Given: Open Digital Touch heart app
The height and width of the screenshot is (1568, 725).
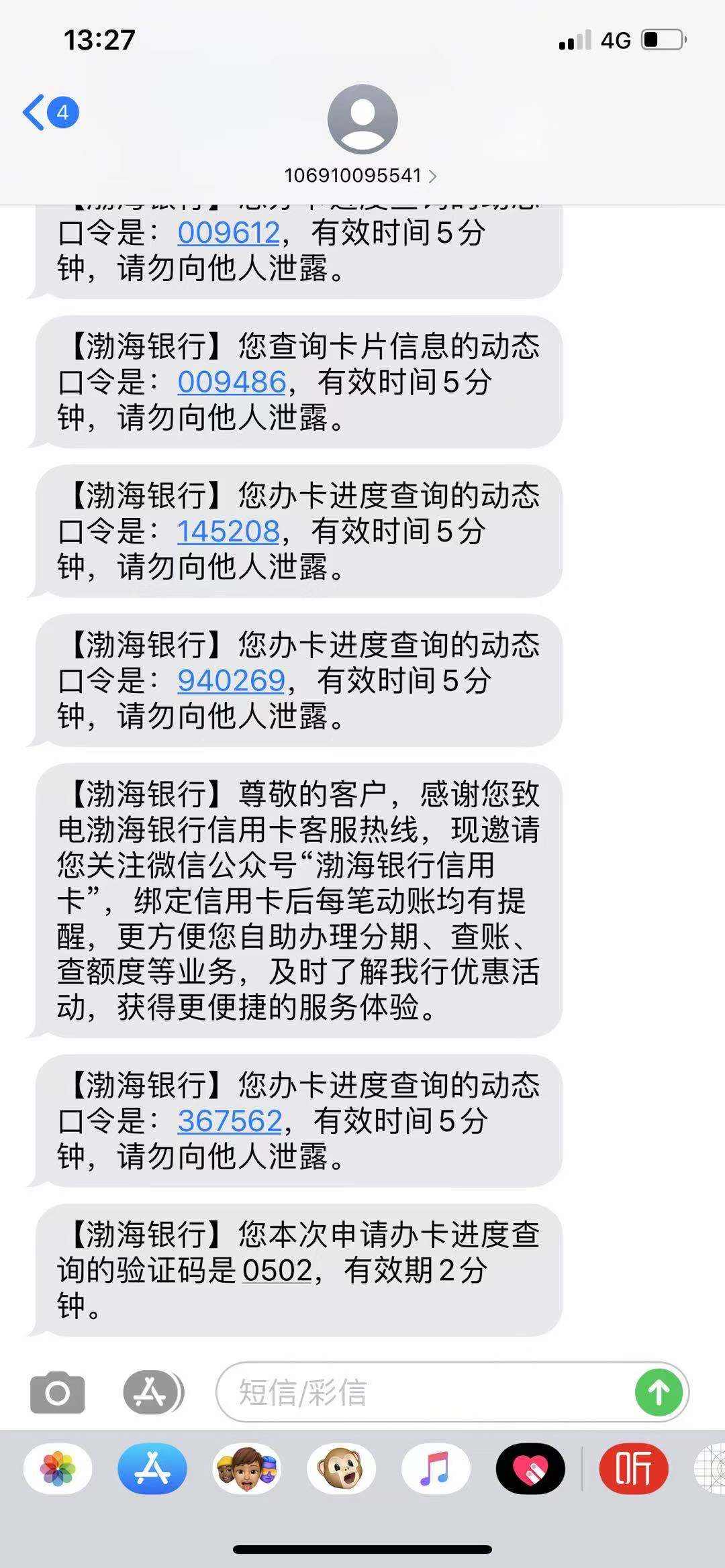Looking at the screenshot, I should (530, 1469).
